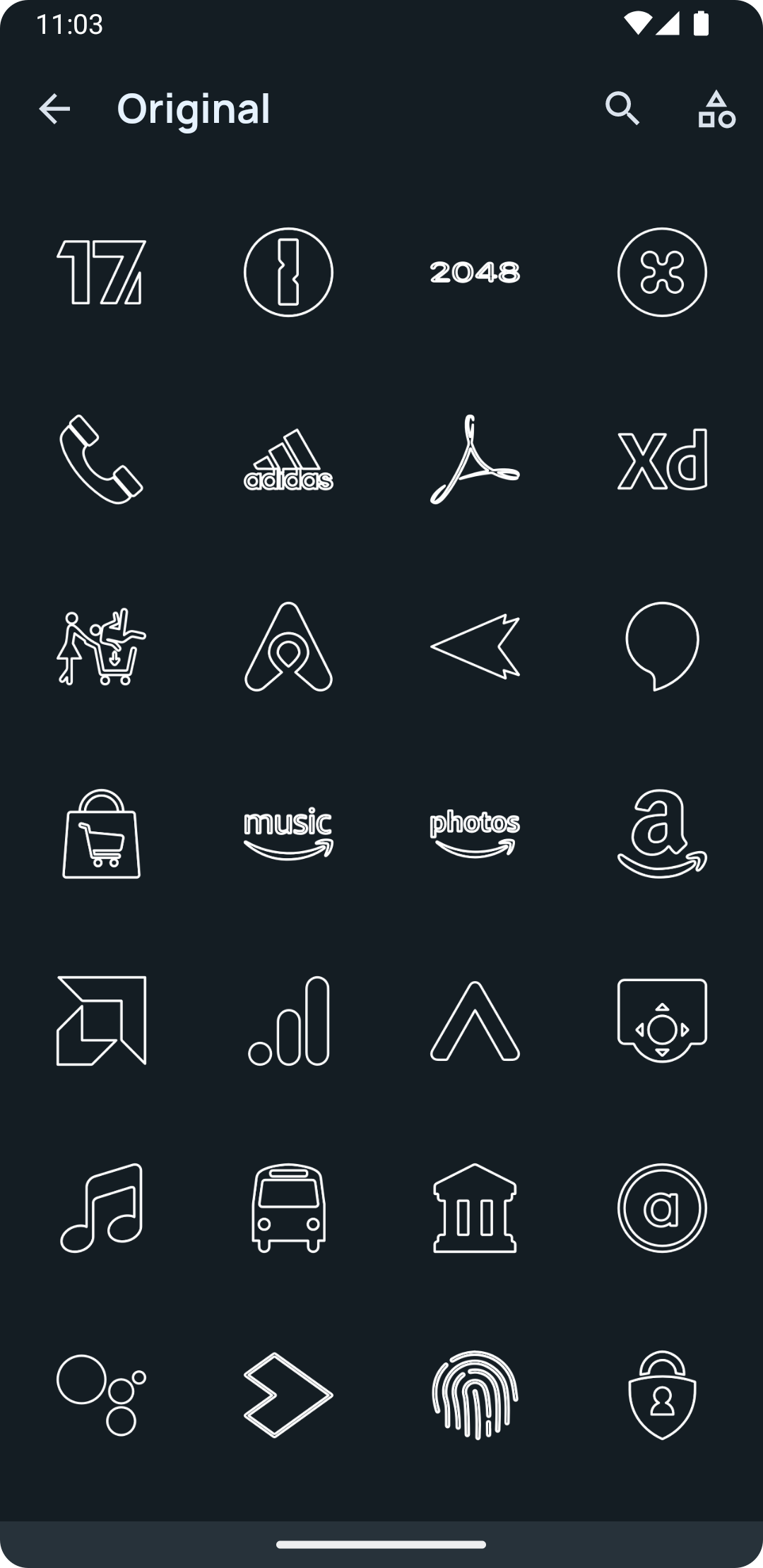
Task: Choose the Amazon logo icon
Action: coord(662,834)
